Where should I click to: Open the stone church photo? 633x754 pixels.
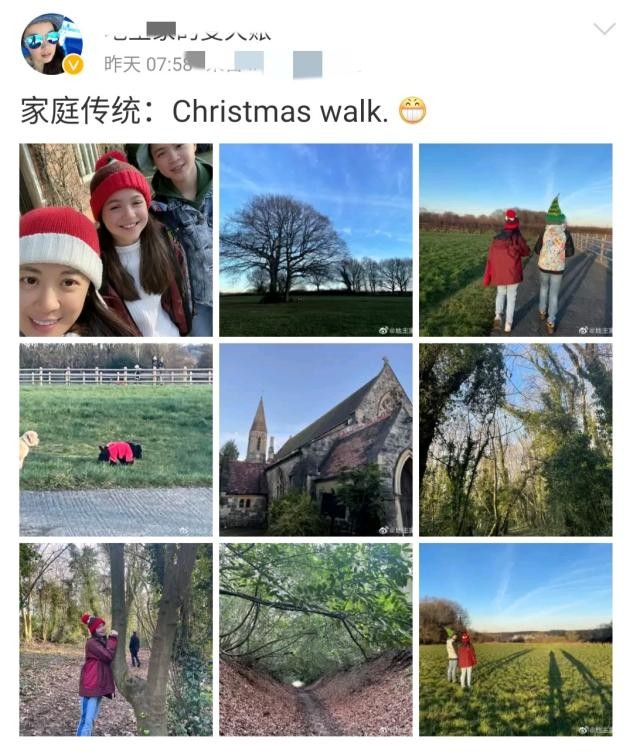(x=316, y=440)
